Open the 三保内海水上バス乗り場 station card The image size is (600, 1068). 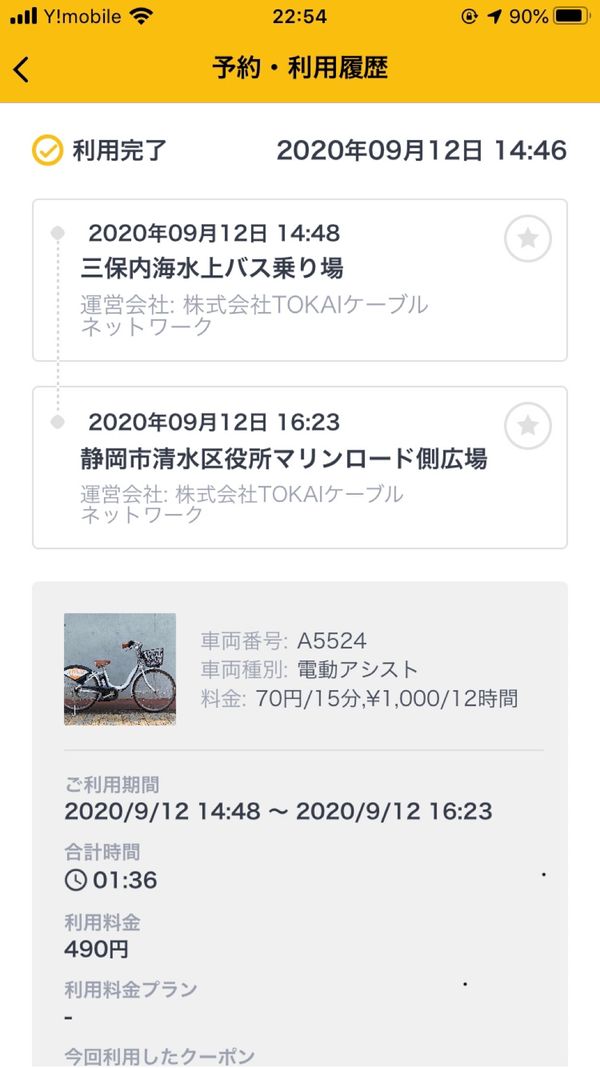click(280, 281)
